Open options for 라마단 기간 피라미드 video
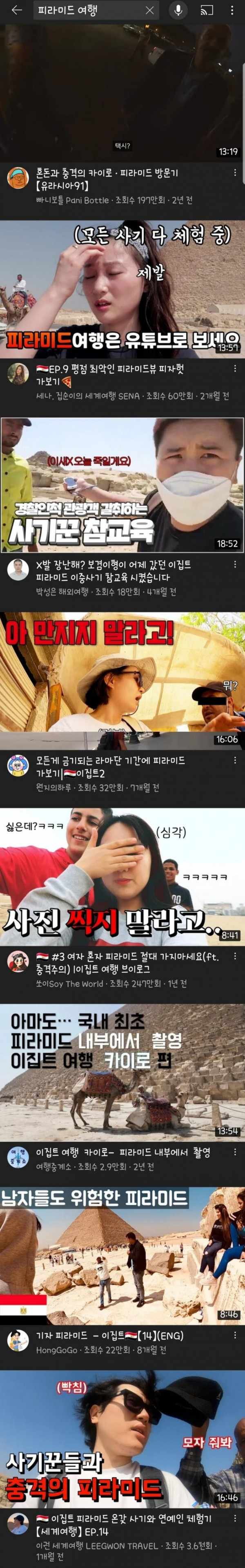Image resolution: width=245 pixels, height=1568 pixels. pyautogui.click(x=235, y=760)
